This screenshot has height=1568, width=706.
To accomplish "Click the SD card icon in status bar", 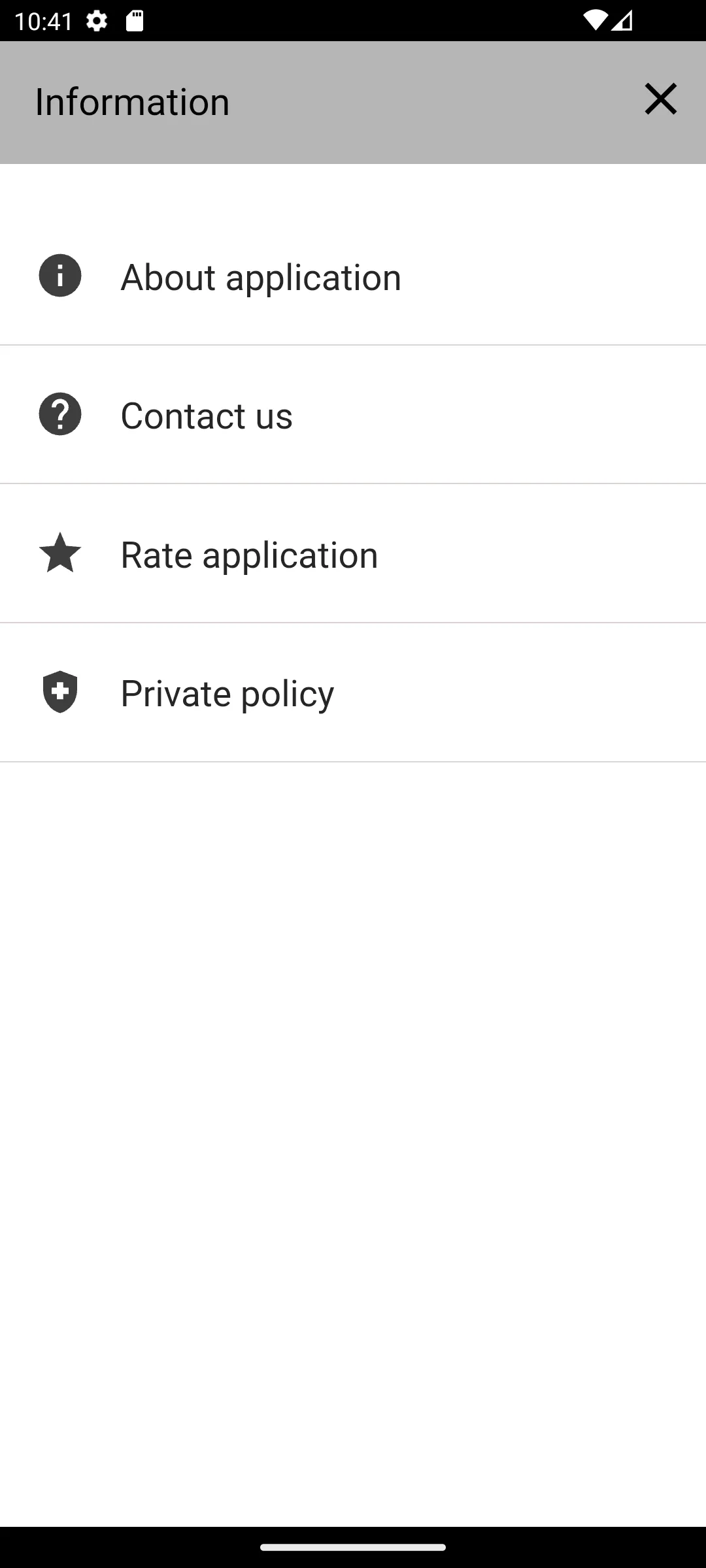I will (x=135, y=22).
